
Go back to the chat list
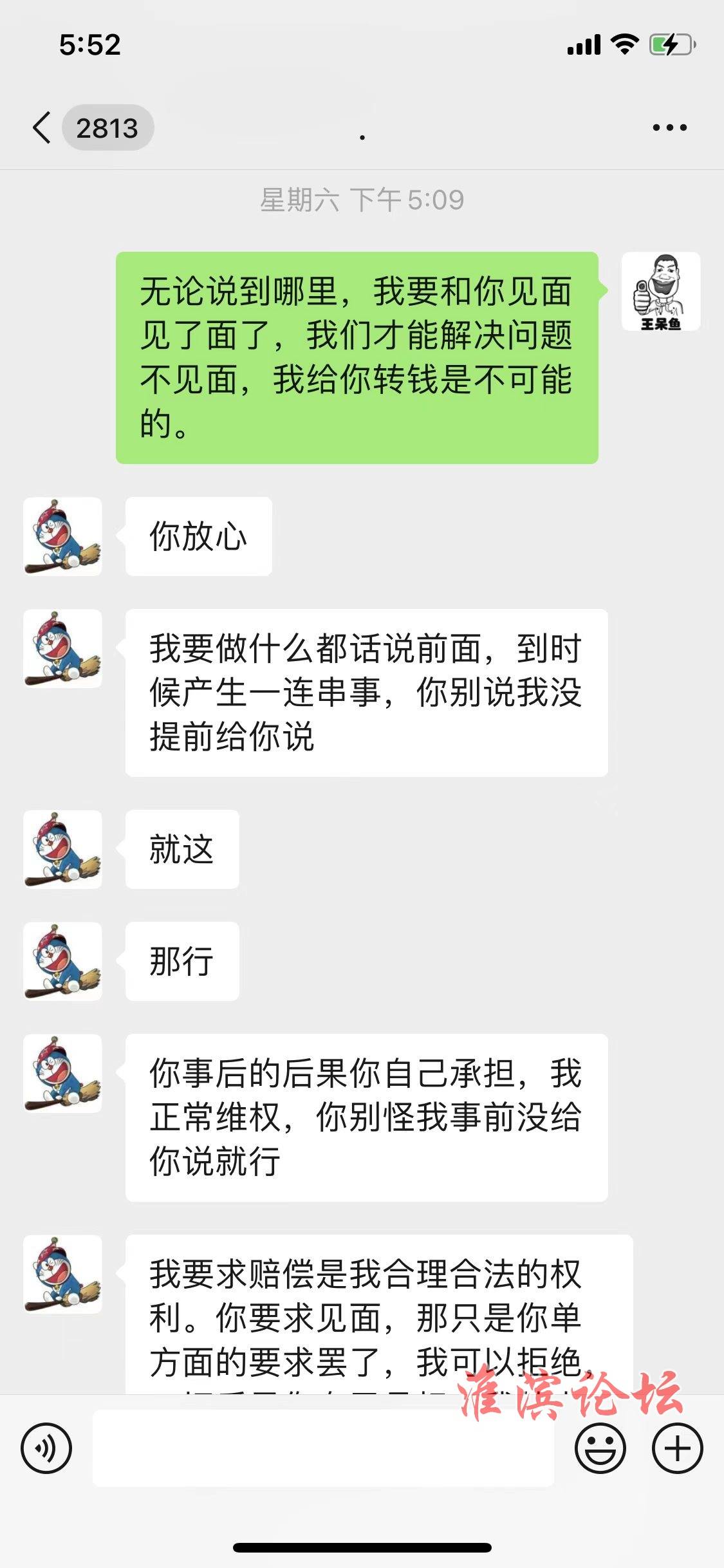pyautogui.click(x=42, y=127)
